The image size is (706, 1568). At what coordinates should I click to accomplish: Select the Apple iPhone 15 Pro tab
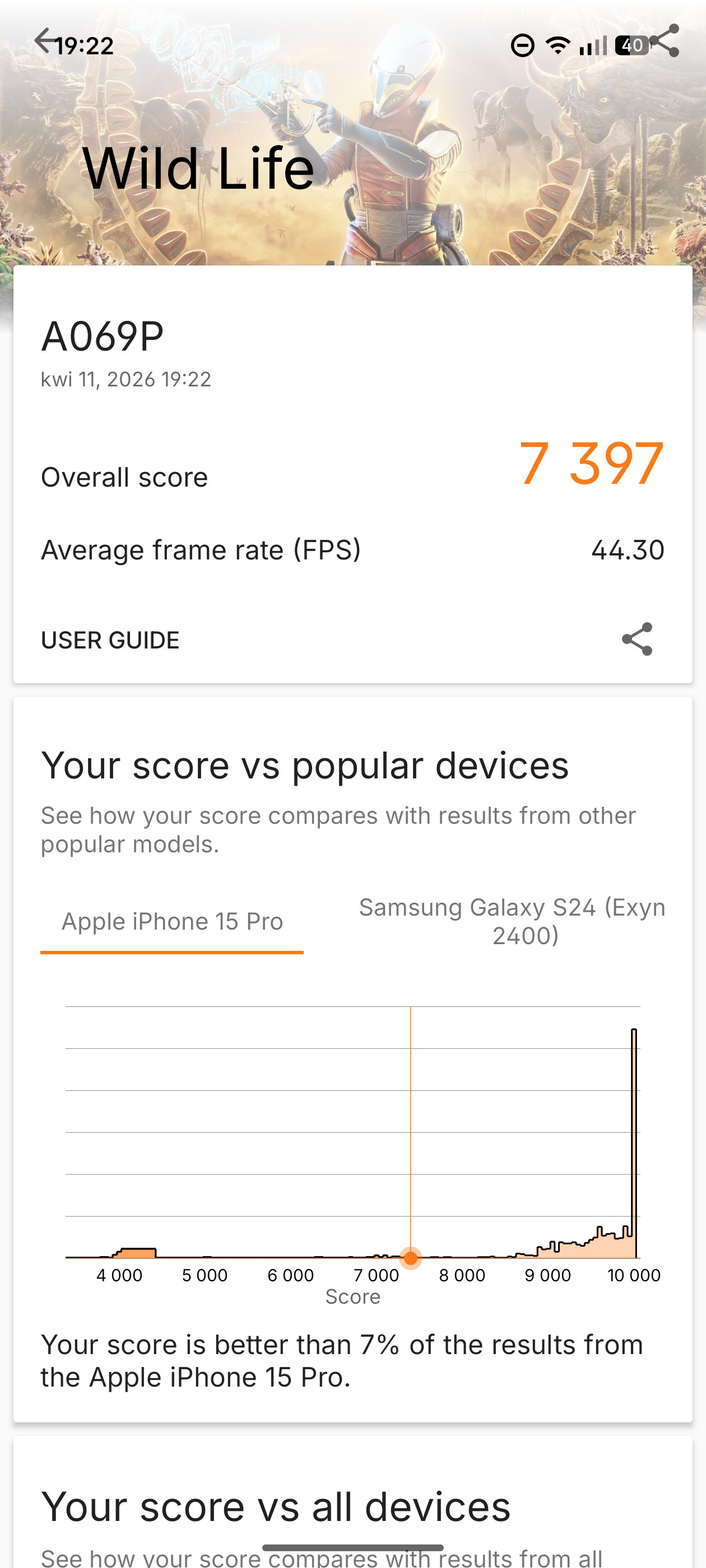173,922
